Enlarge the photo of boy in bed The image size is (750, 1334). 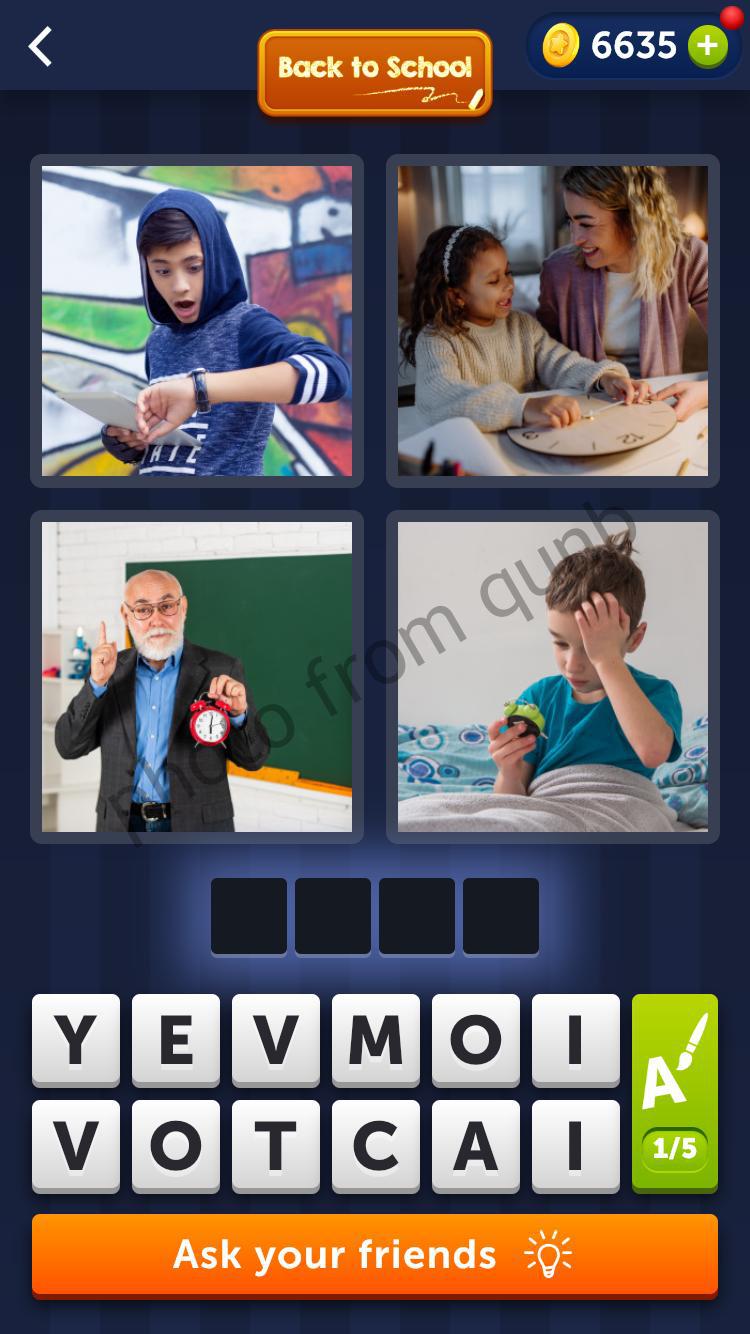click(553, 677)
